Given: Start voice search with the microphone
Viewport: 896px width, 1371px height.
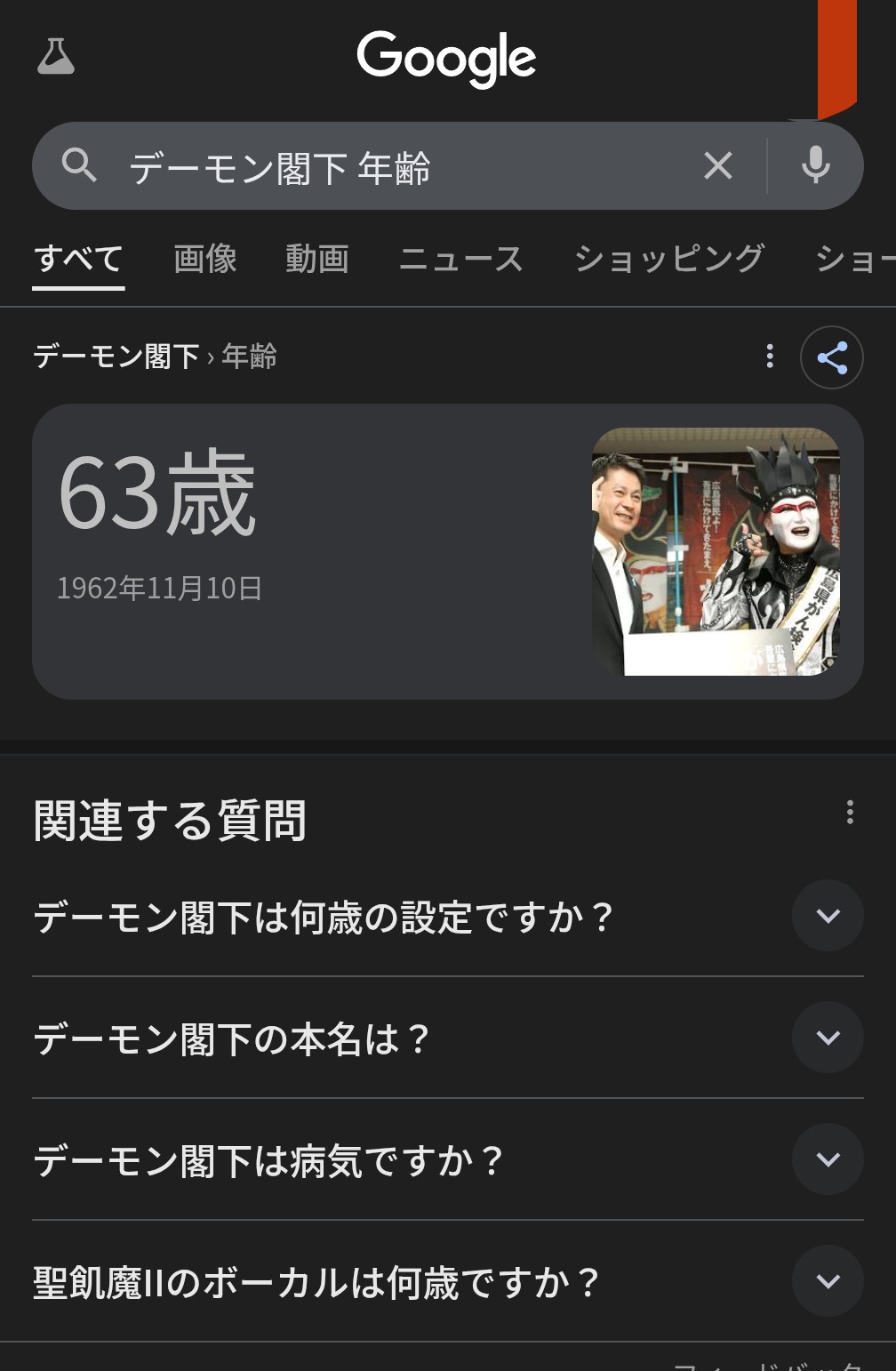Looking at the screenshot, I should [815, 165].
